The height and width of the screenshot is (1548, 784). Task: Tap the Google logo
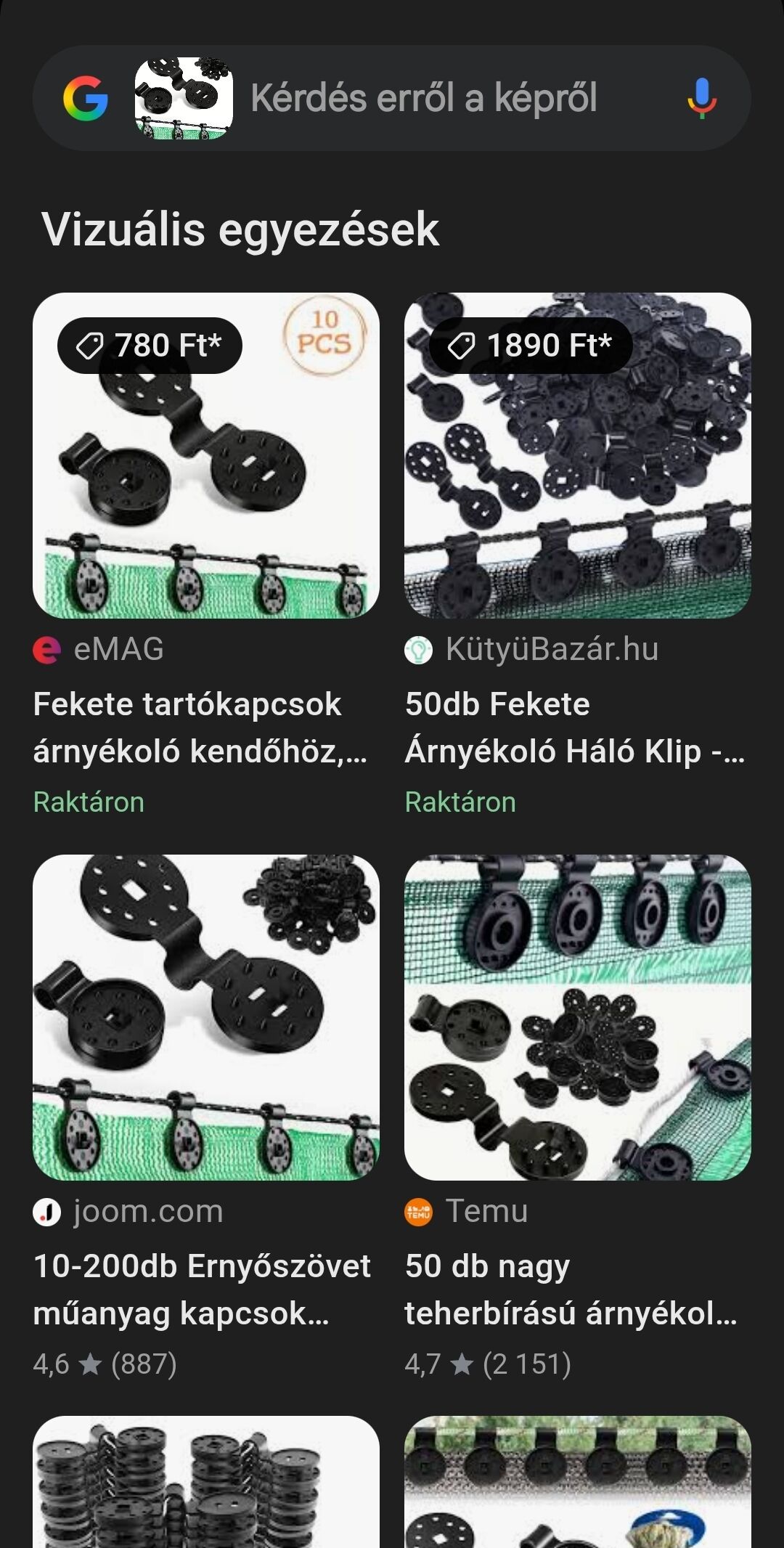tap(86, 99)
